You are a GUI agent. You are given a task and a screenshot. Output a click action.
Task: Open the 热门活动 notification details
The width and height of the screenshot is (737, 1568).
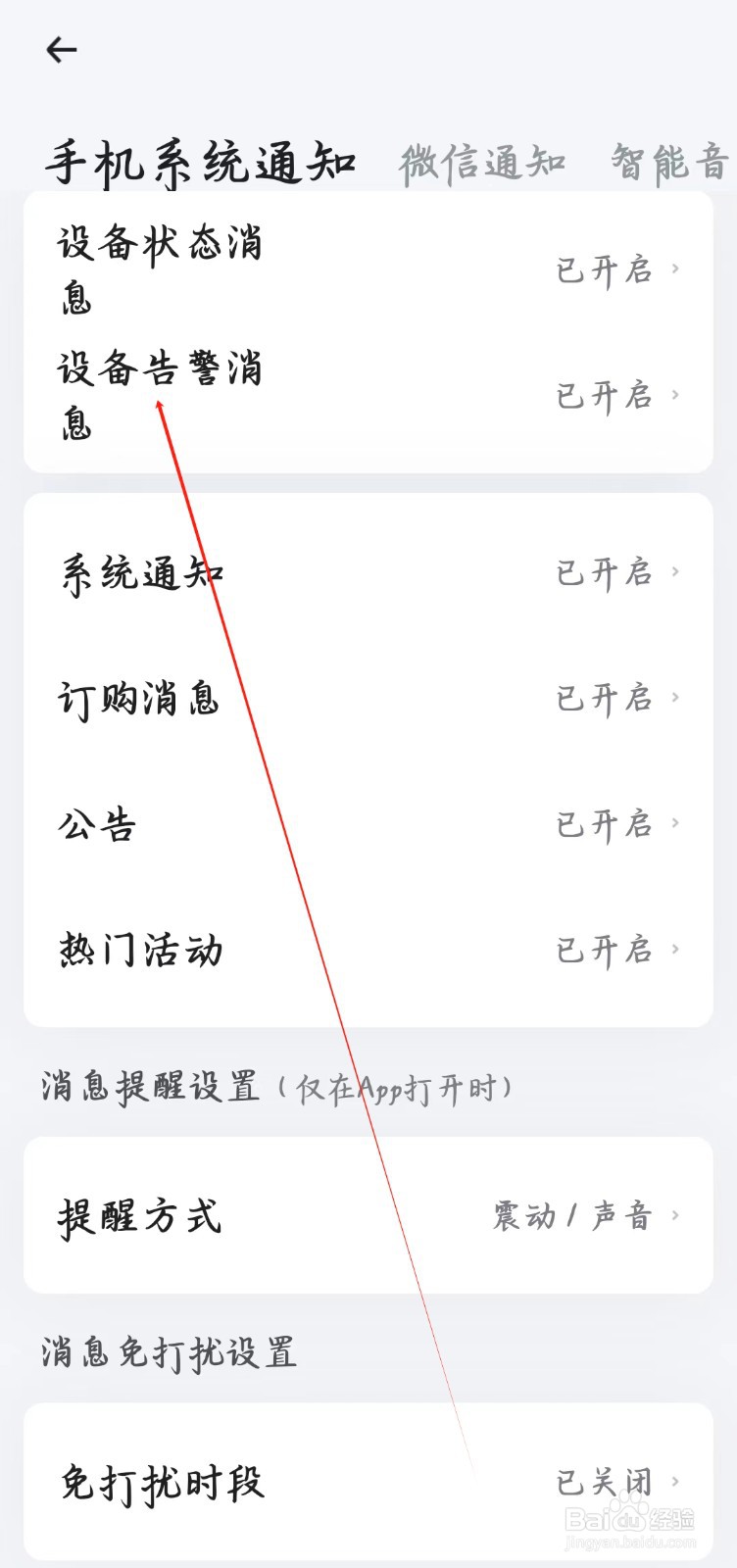[368, 949]
